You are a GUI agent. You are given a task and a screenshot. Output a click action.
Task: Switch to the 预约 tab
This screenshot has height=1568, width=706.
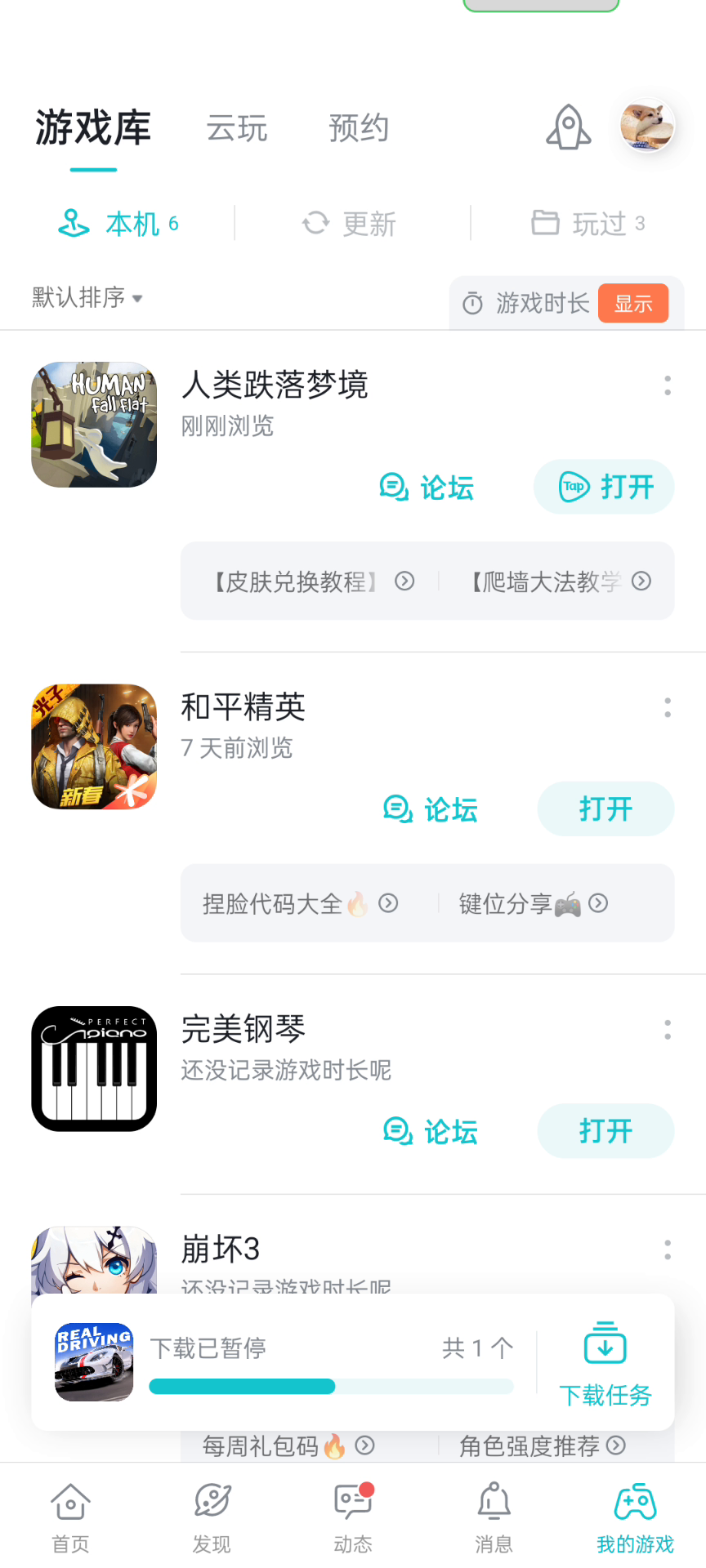tap(359, 128)
